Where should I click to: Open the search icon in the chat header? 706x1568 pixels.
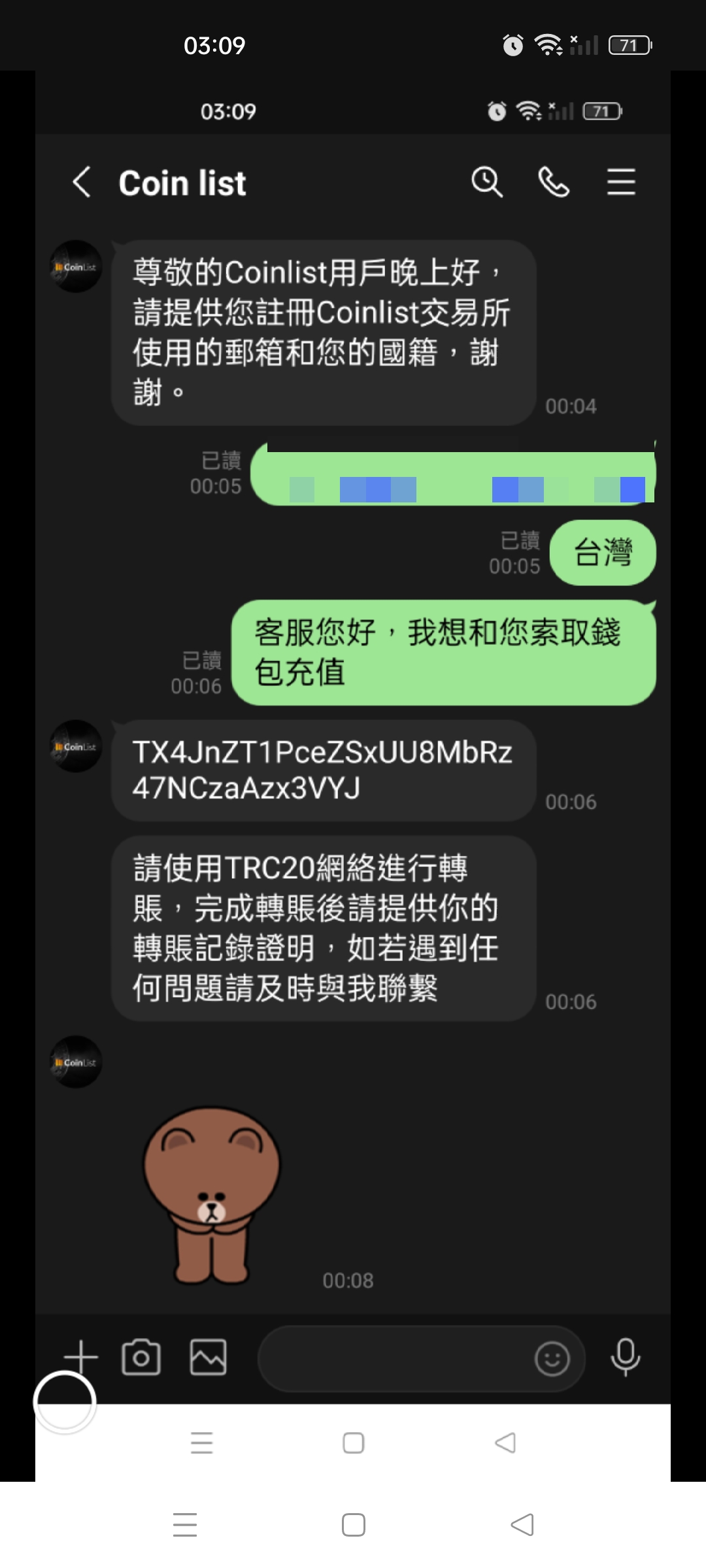click(x=486, y=182)
